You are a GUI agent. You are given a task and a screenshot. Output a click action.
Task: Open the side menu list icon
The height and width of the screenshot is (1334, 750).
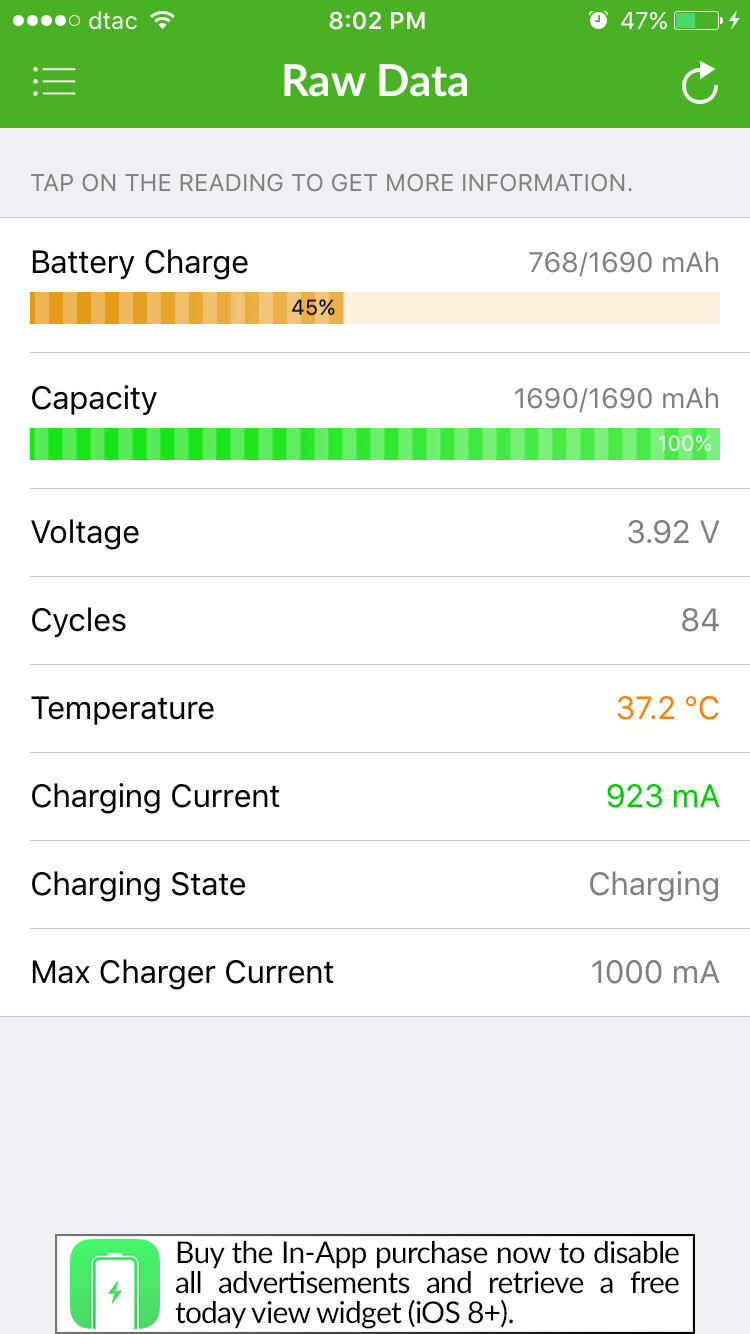[54, 82]
